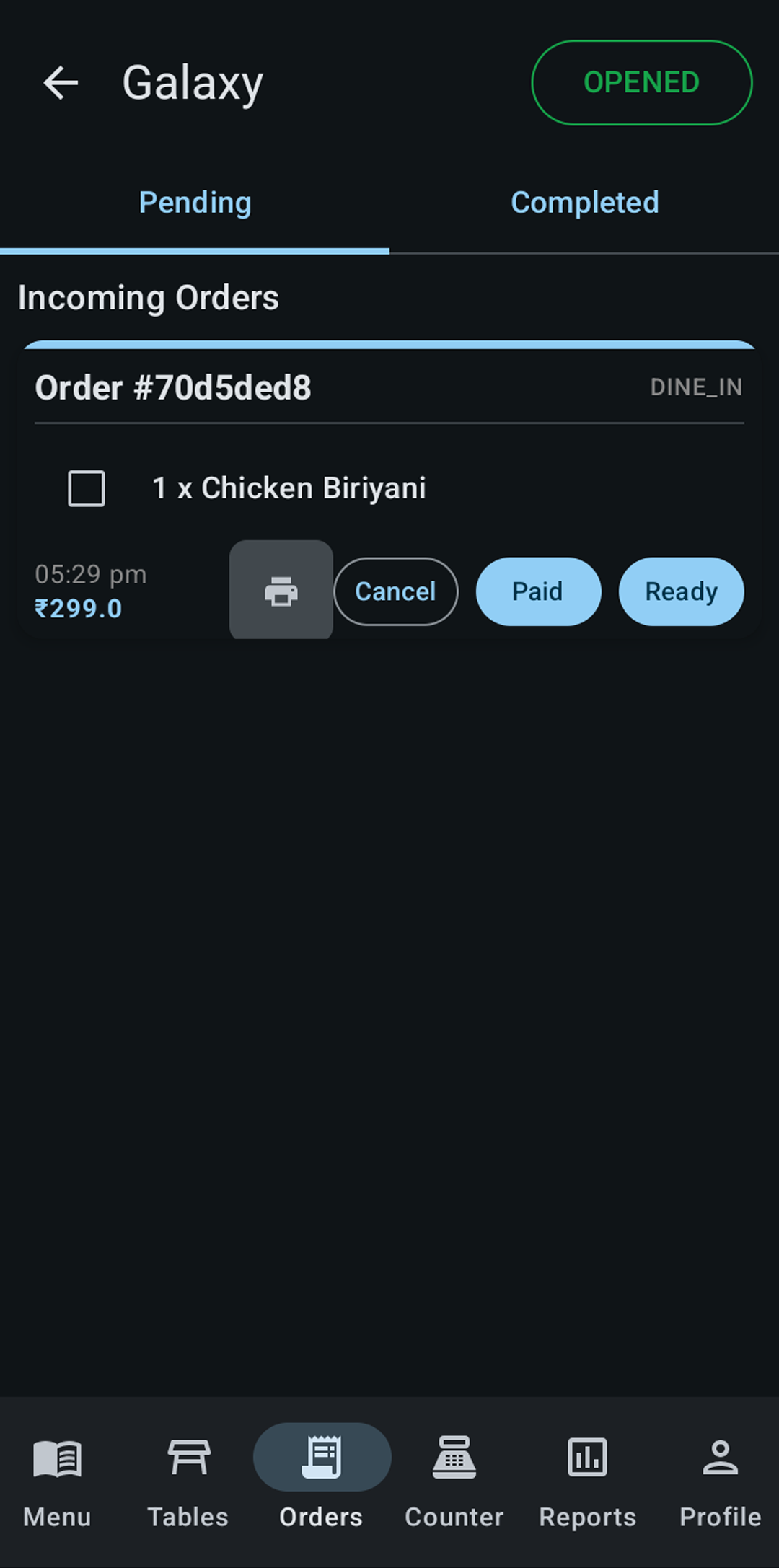Image resolution: width=779 pixels, height=1568 pixels.
Task: Switch to the Completed tab
Action: tap(584, 203)
